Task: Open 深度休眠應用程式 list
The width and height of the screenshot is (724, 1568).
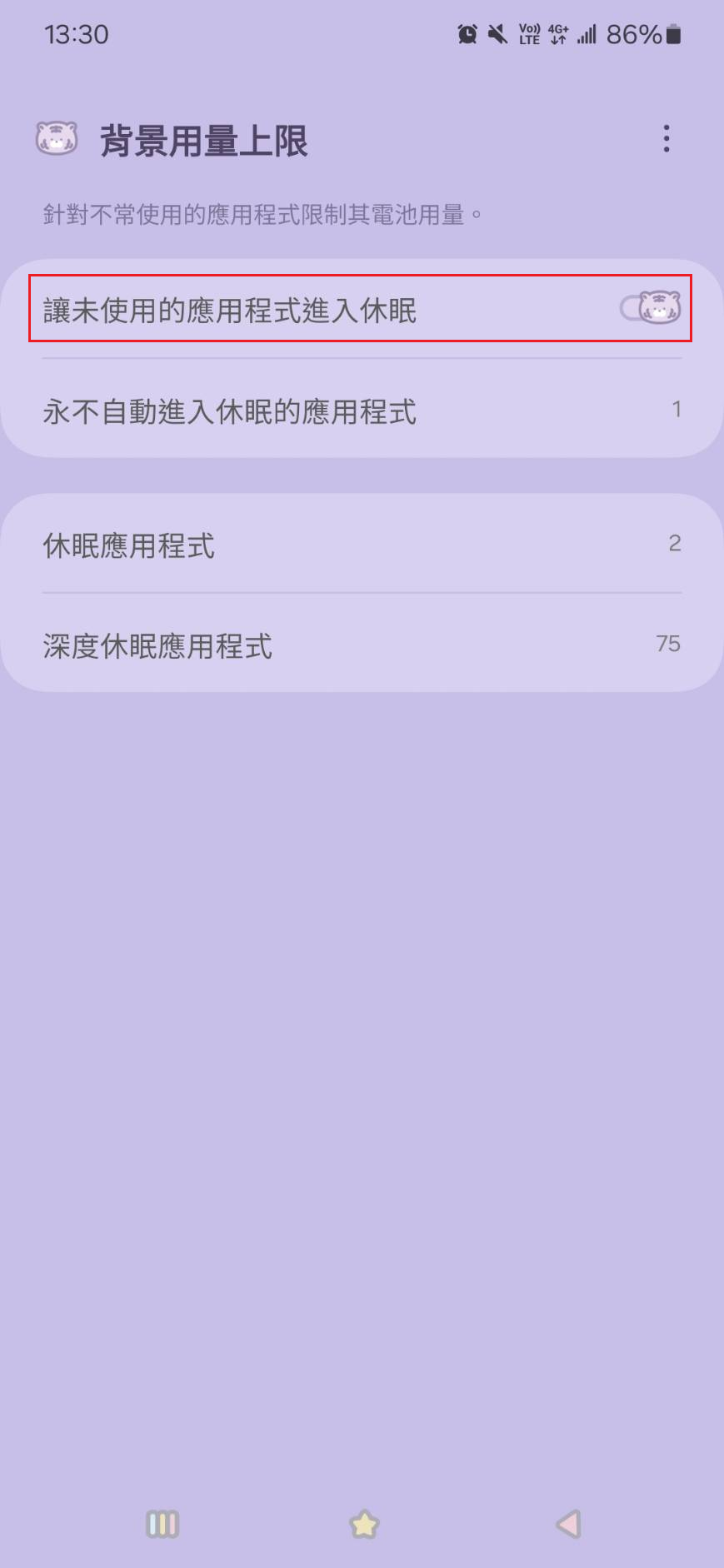Action: click(362, 645)
